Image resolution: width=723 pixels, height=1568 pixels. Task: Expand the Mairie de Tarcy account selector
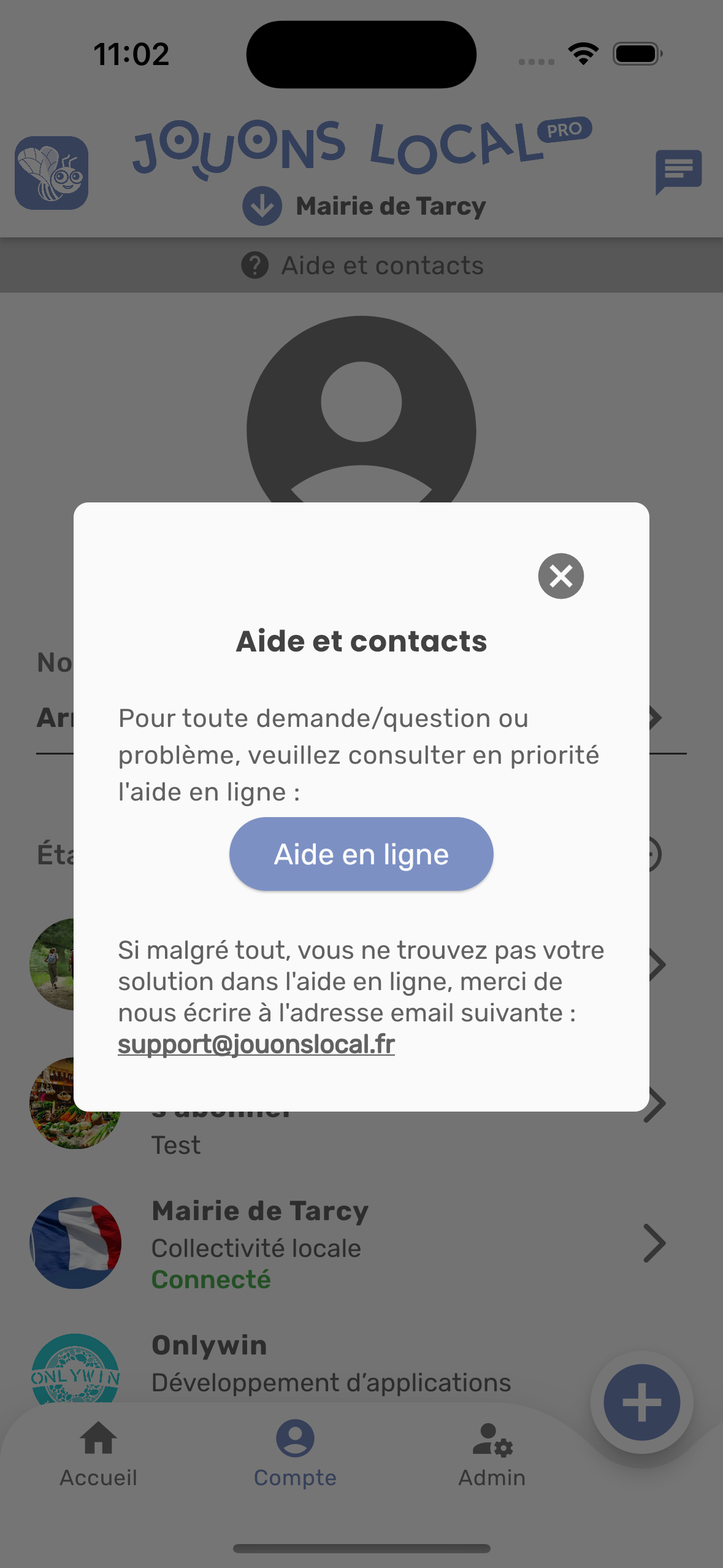click(x=364, y=207)
